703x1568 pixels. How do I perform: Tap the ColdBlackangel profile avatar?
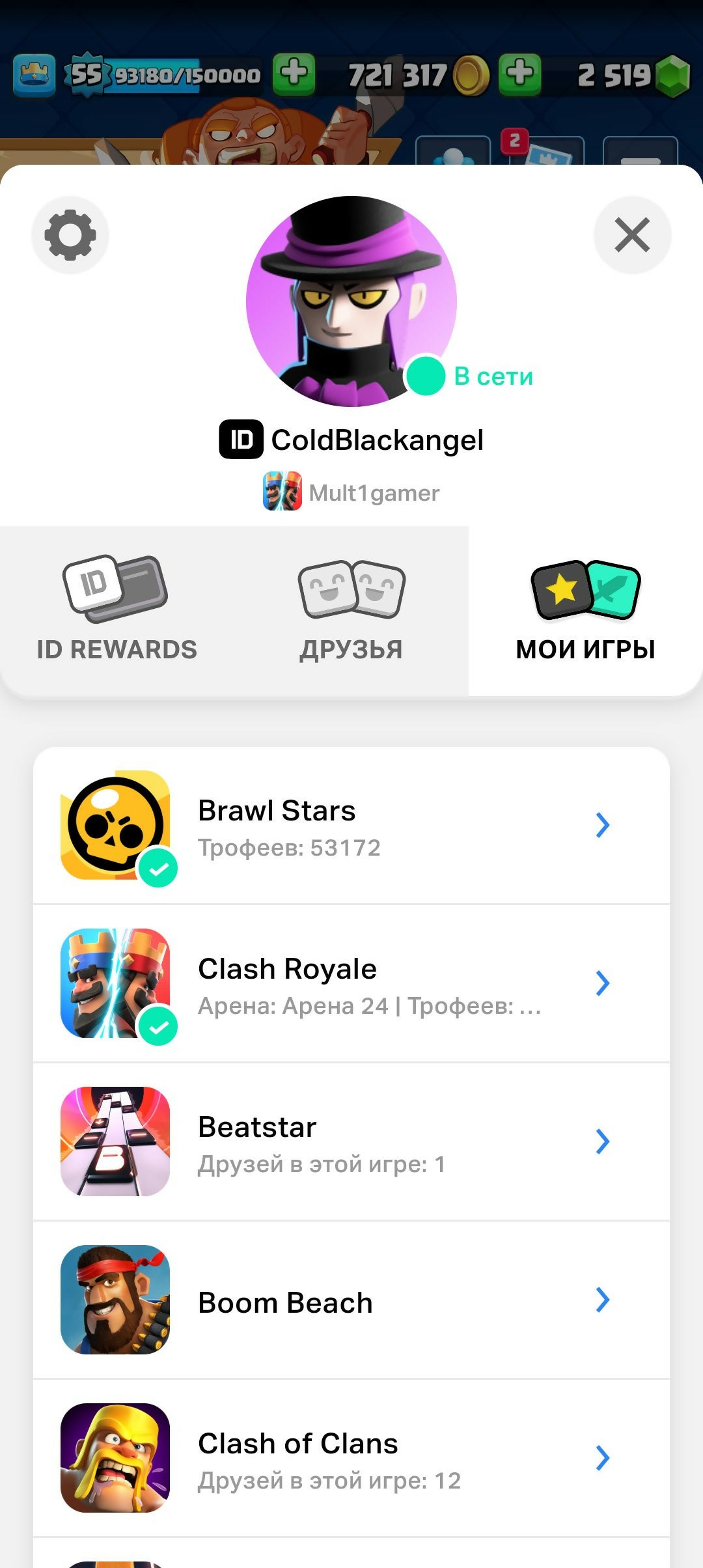point(351,301)
